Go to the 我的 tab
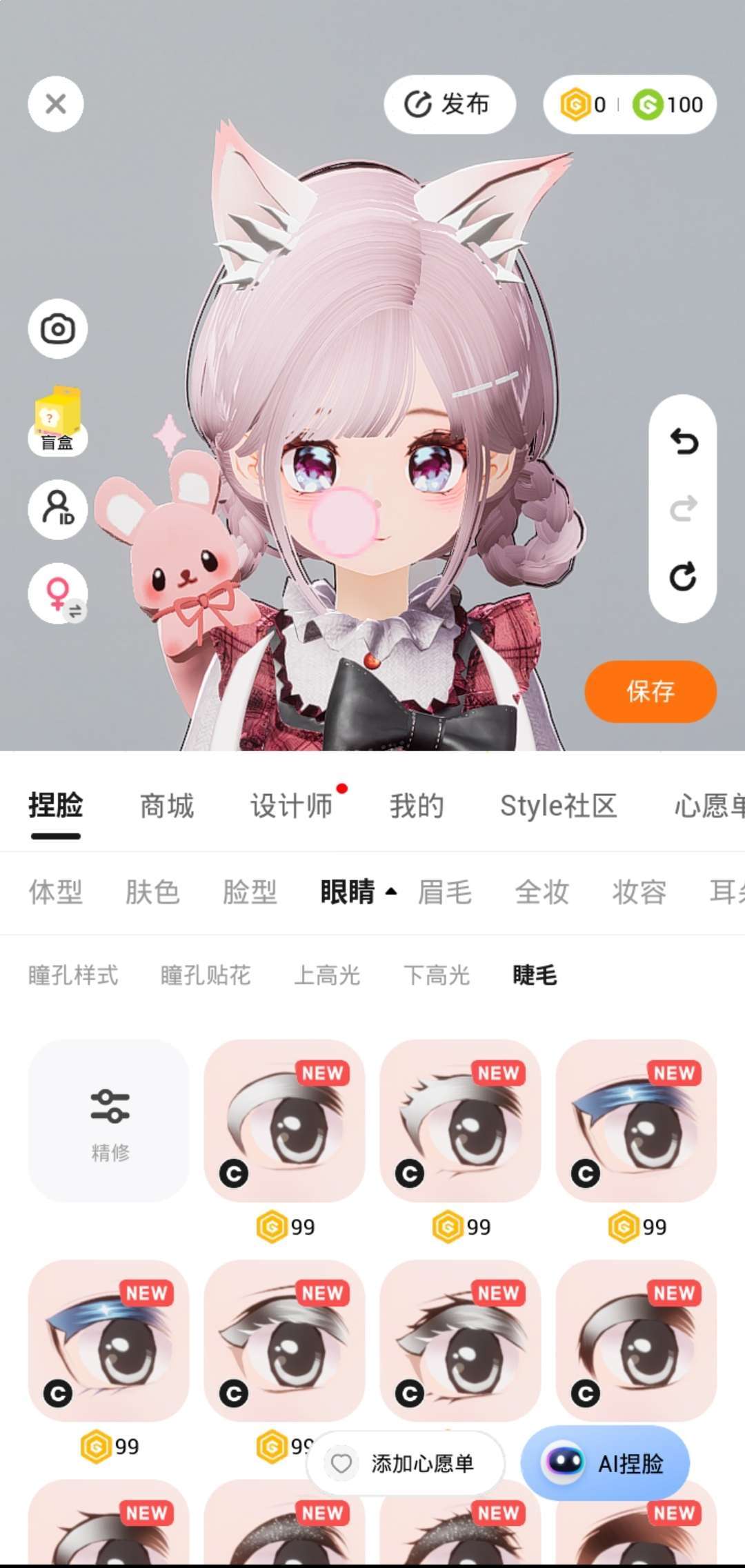Screen dimensions: 745x1568 click(x=417, y=806)
